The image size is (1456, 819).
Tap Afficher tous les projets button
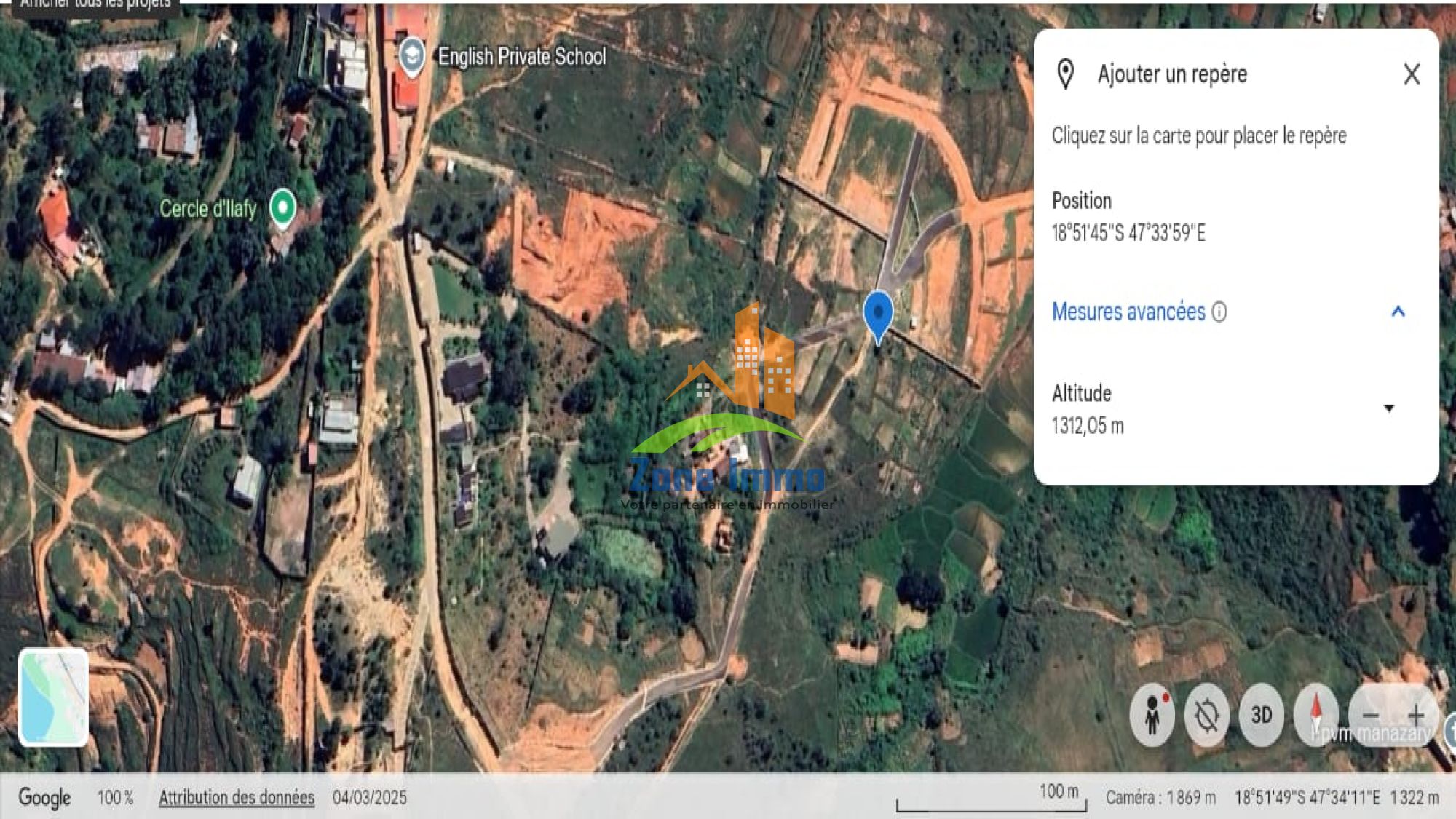point(95,5)
